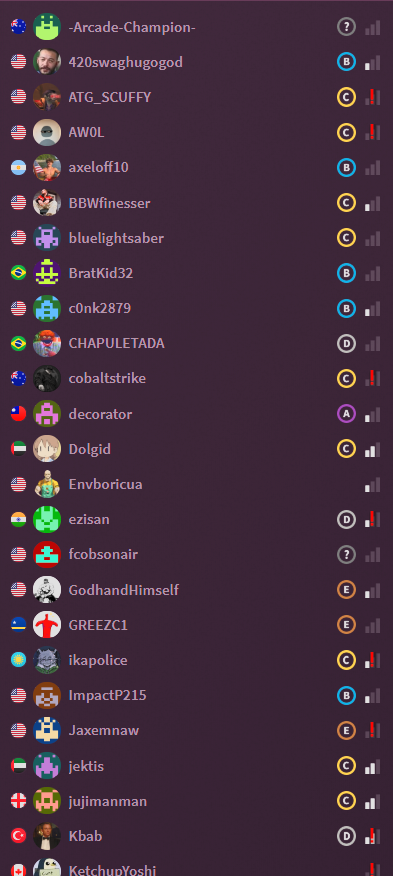Choose jujimanman
This screenshot has height=876, width=393.
[196, 801]
